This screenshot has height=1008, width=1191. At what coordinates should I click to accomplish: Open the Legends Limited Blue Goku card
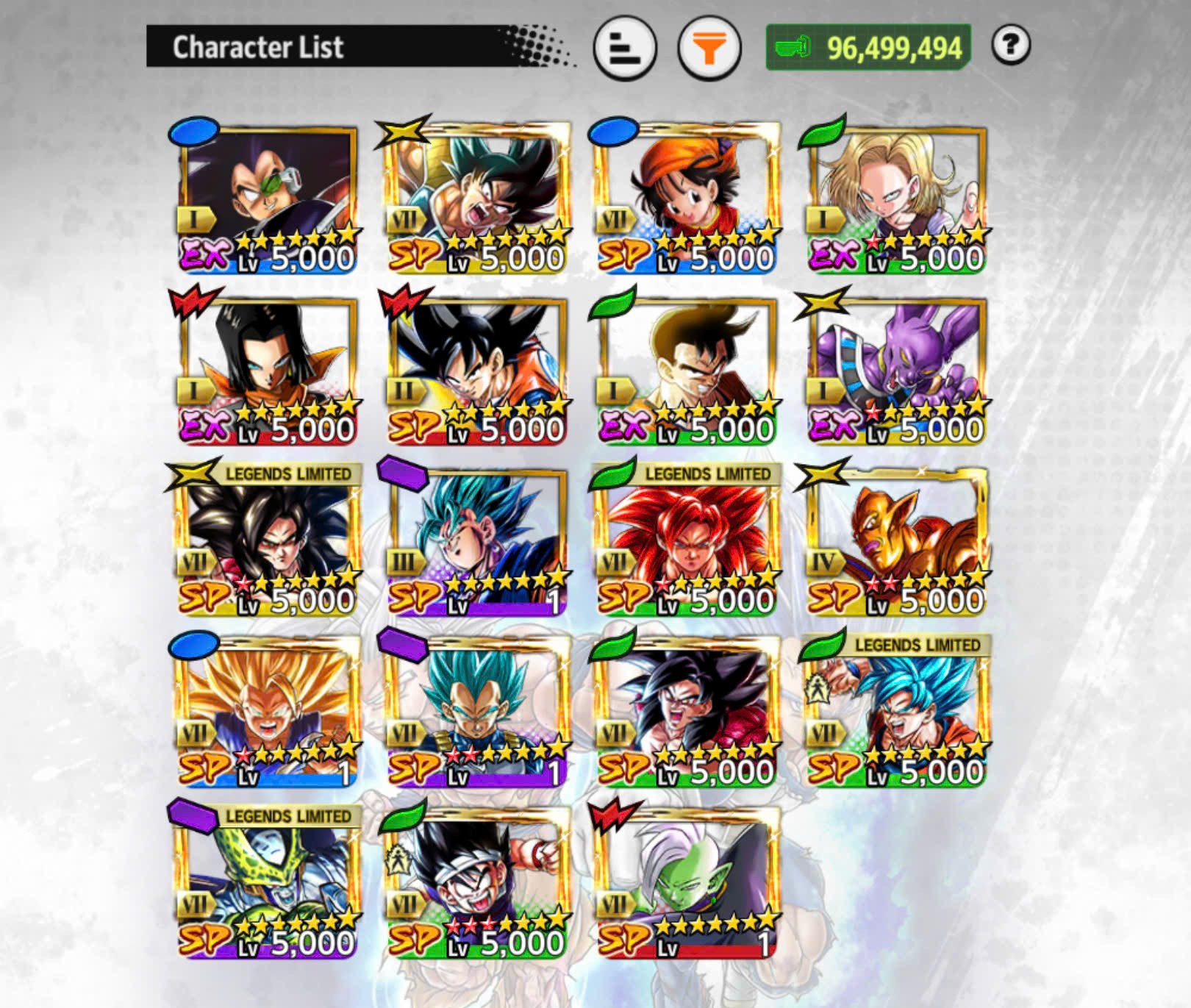(897, 711)
